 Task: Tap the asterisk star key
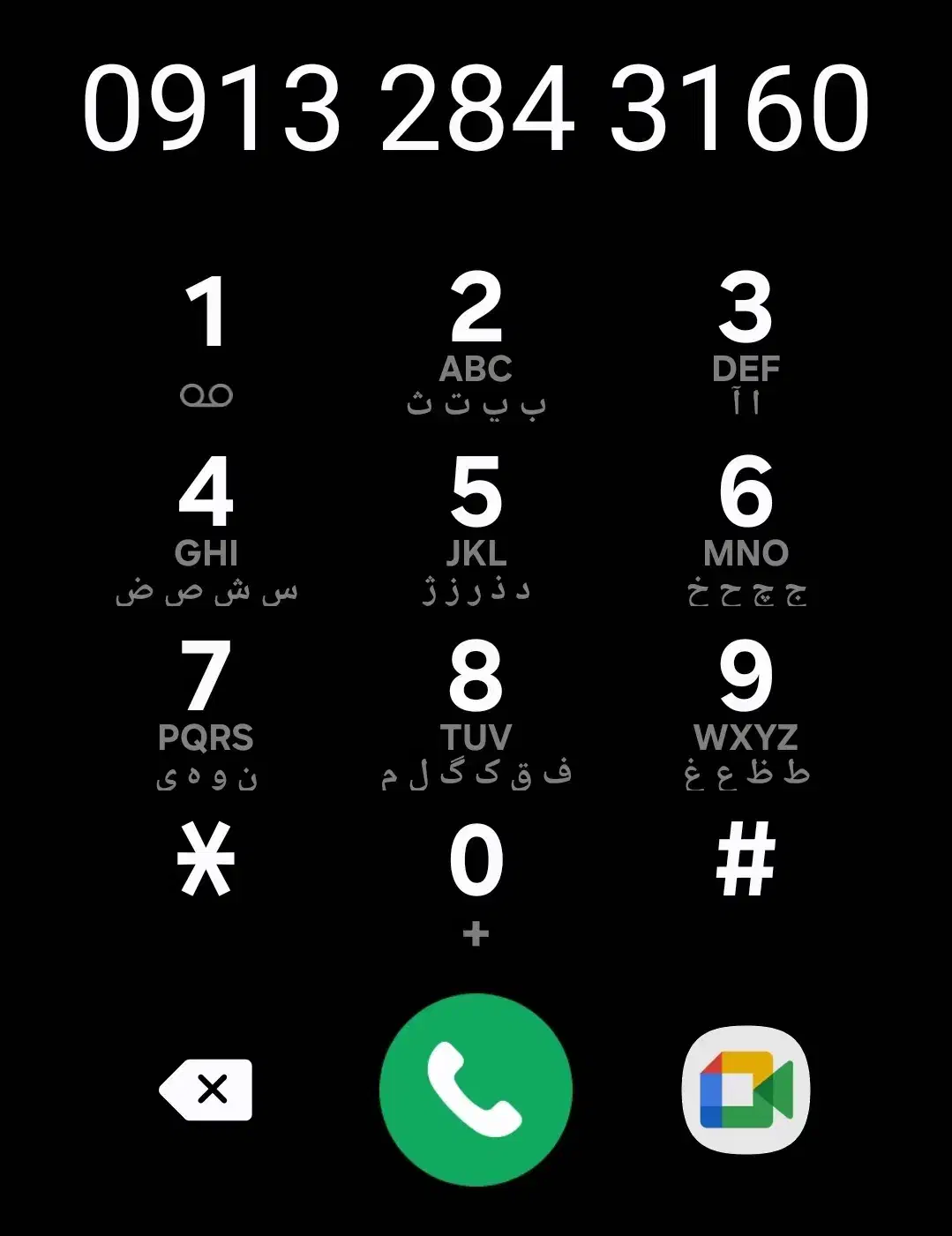coord(206,860)
